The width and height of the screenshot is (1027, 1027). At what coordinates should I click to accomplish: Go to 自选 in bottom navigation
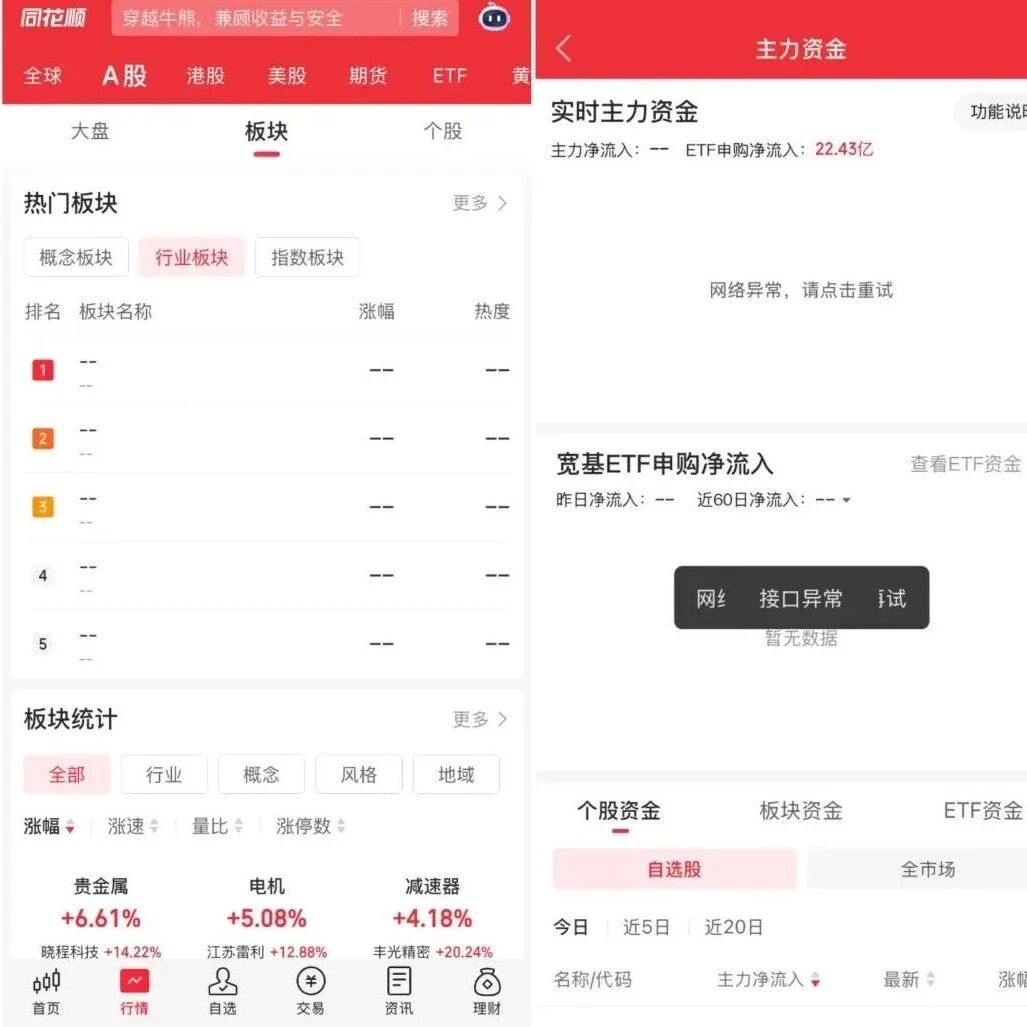click(x=223, y=992)
